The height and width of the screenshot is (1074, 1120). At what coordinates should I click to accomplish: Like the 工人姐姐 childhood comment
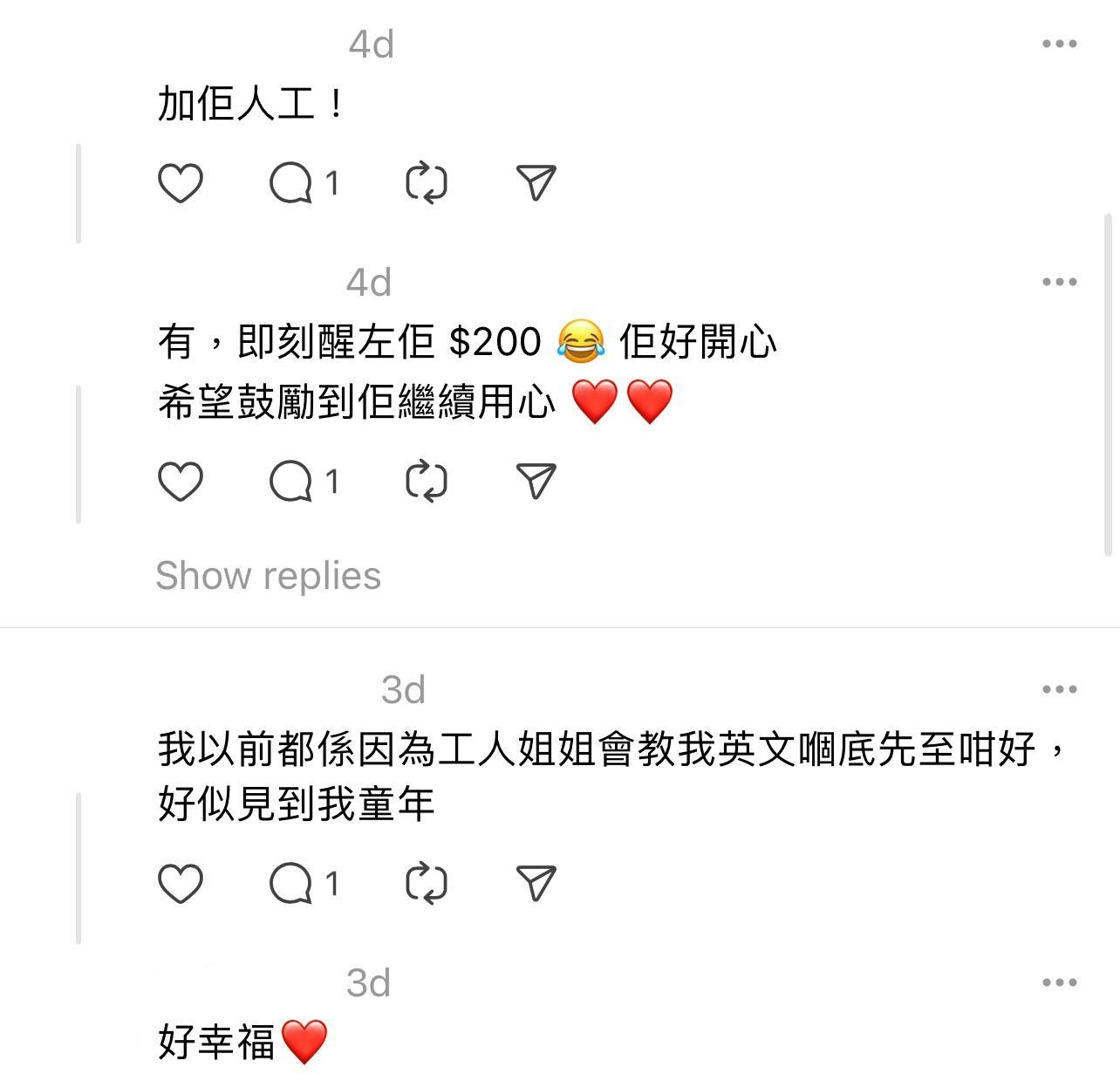click(181, 883)
